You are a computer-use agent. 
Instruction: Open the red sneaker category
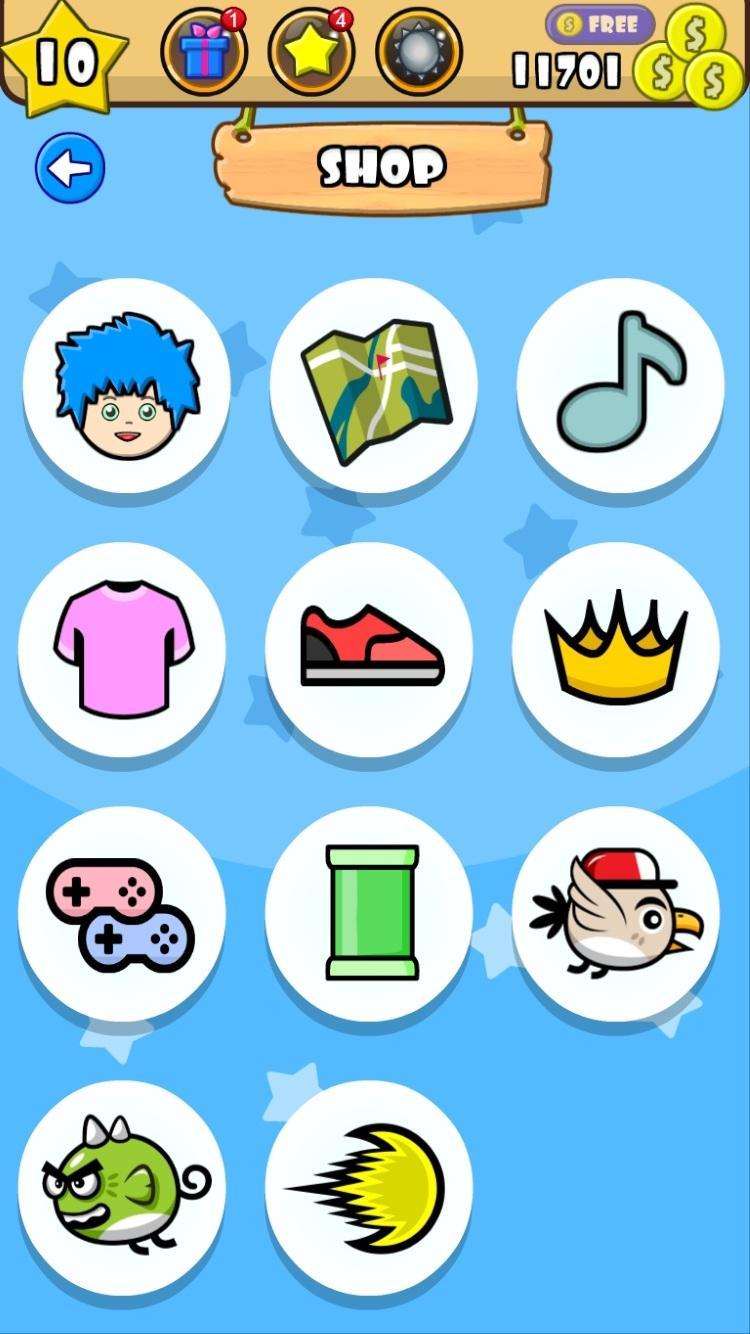pyautogui.click(x=369, y=649)
